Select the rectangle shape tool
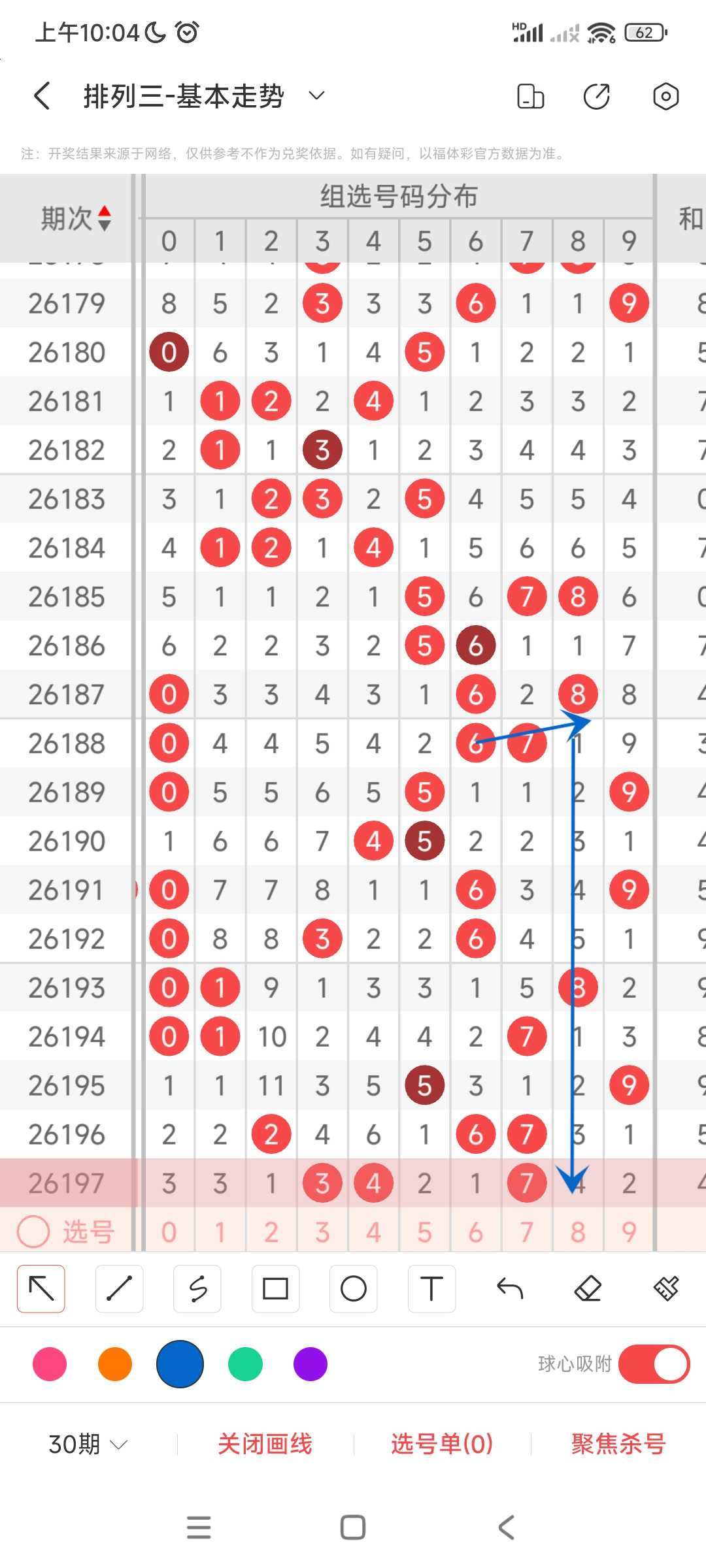Image resolution: width=706 pixels, height=1568 pixels. [x=275, y=1288]
